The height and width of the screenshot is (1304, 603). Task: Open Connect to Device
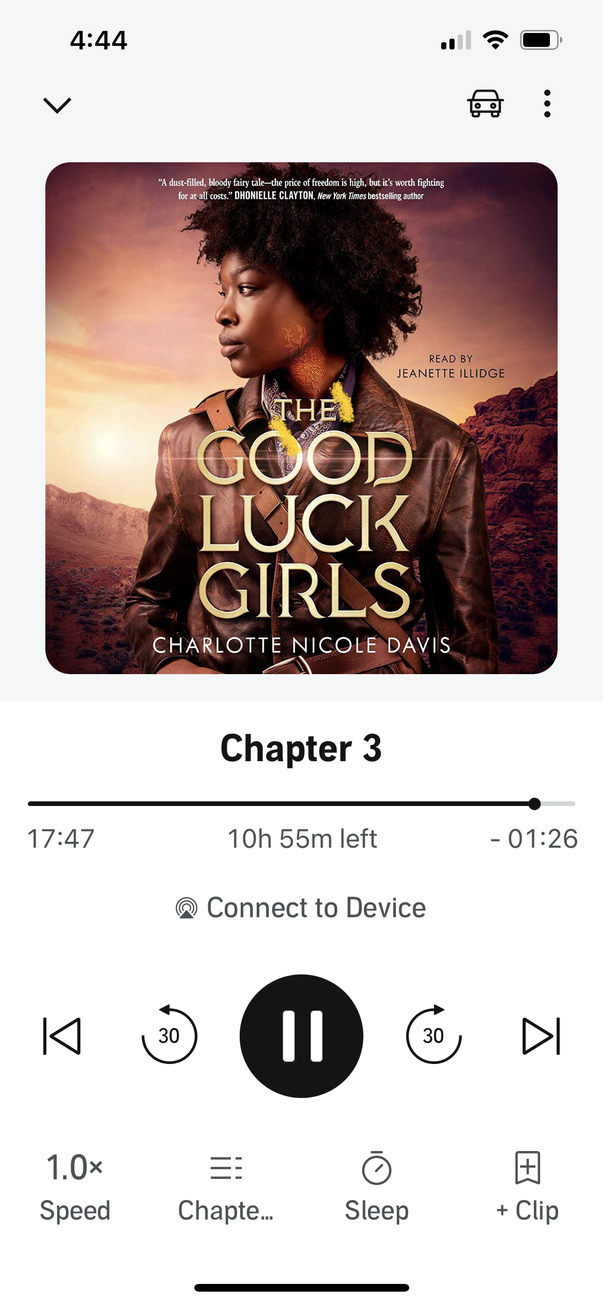[301, 908]
